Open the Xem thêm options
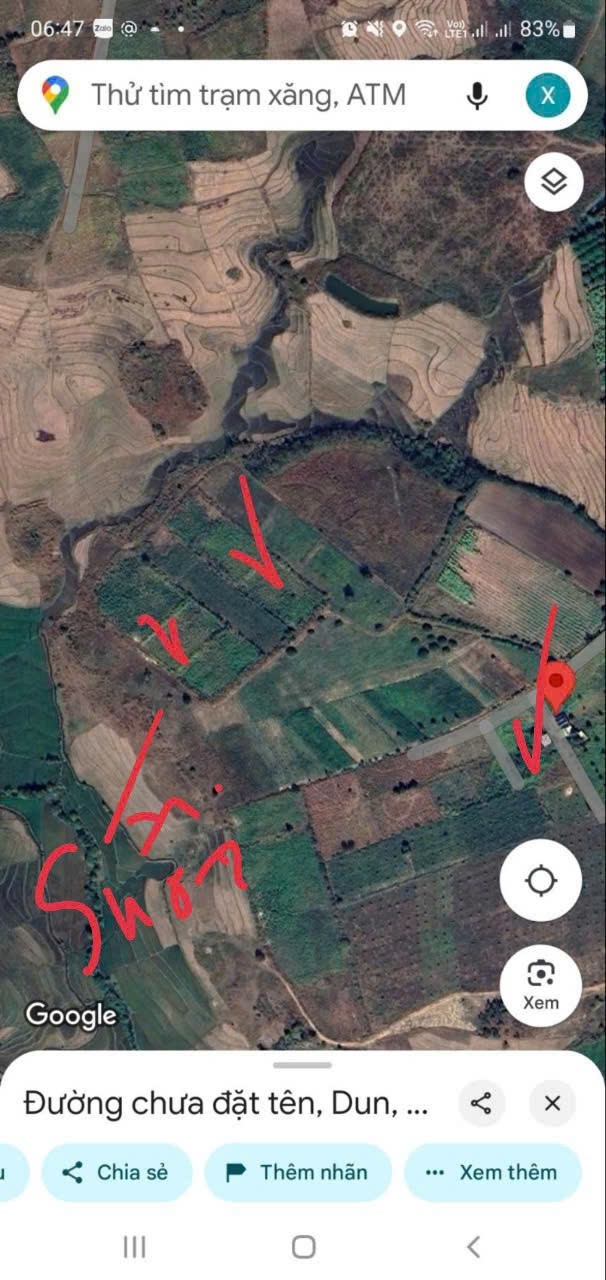Viewport: 606px width, 1280px height. point(491,1172)
